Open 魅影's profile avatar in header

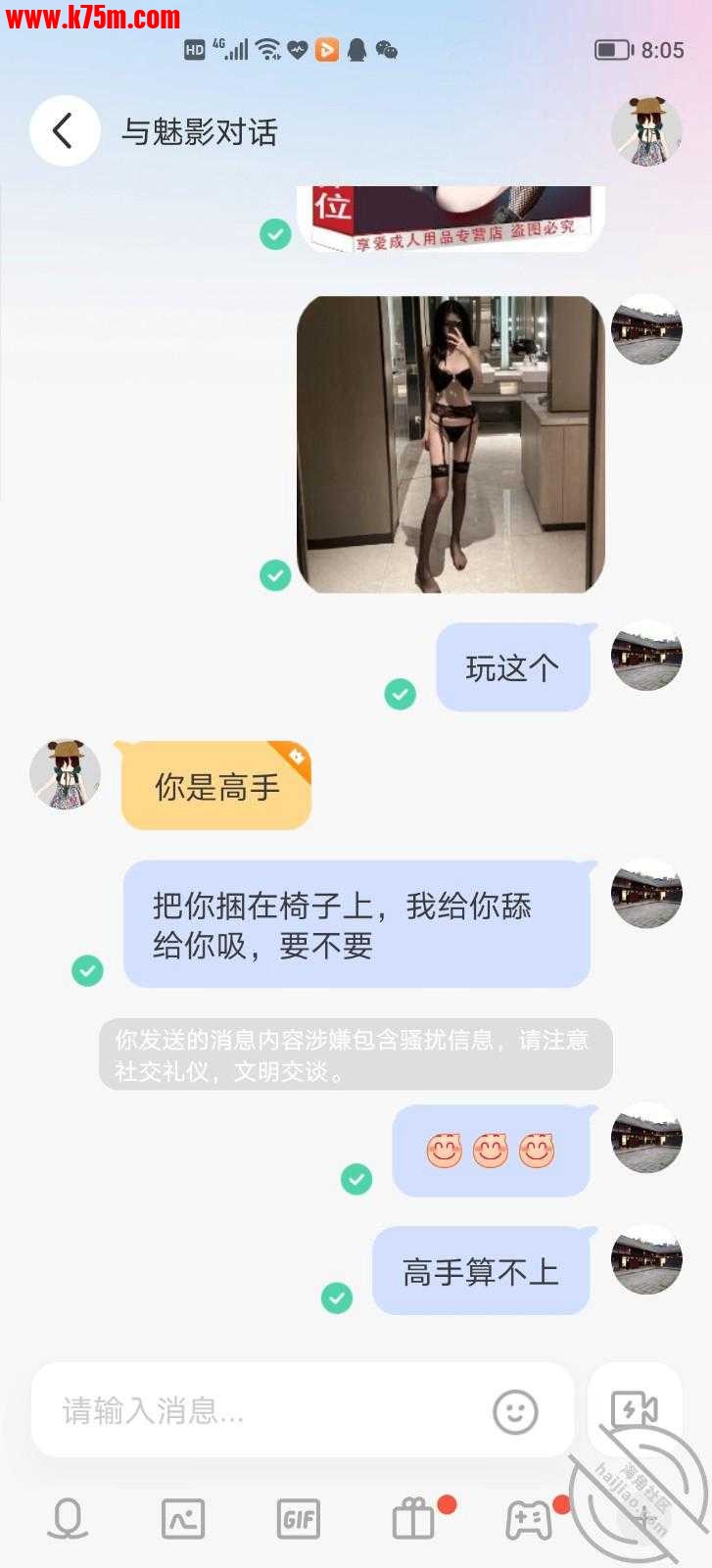tap(646, 131)
